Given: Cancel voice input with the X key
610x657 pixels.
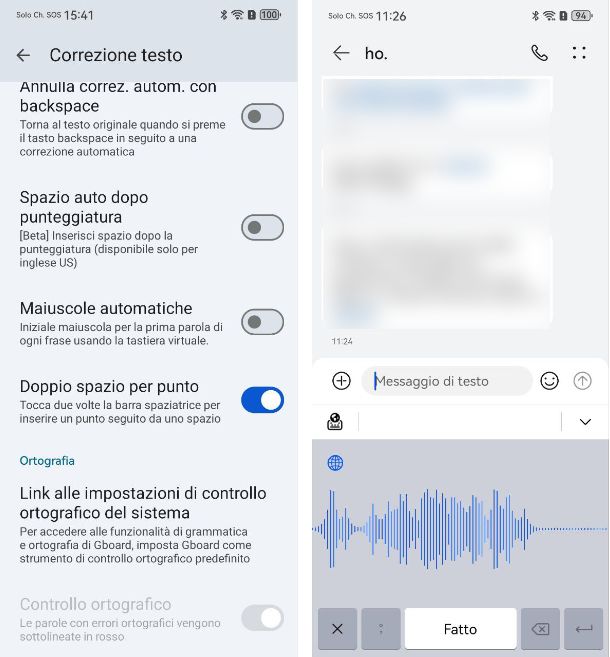Looking at the screenshot, I should tap(337, 629).
